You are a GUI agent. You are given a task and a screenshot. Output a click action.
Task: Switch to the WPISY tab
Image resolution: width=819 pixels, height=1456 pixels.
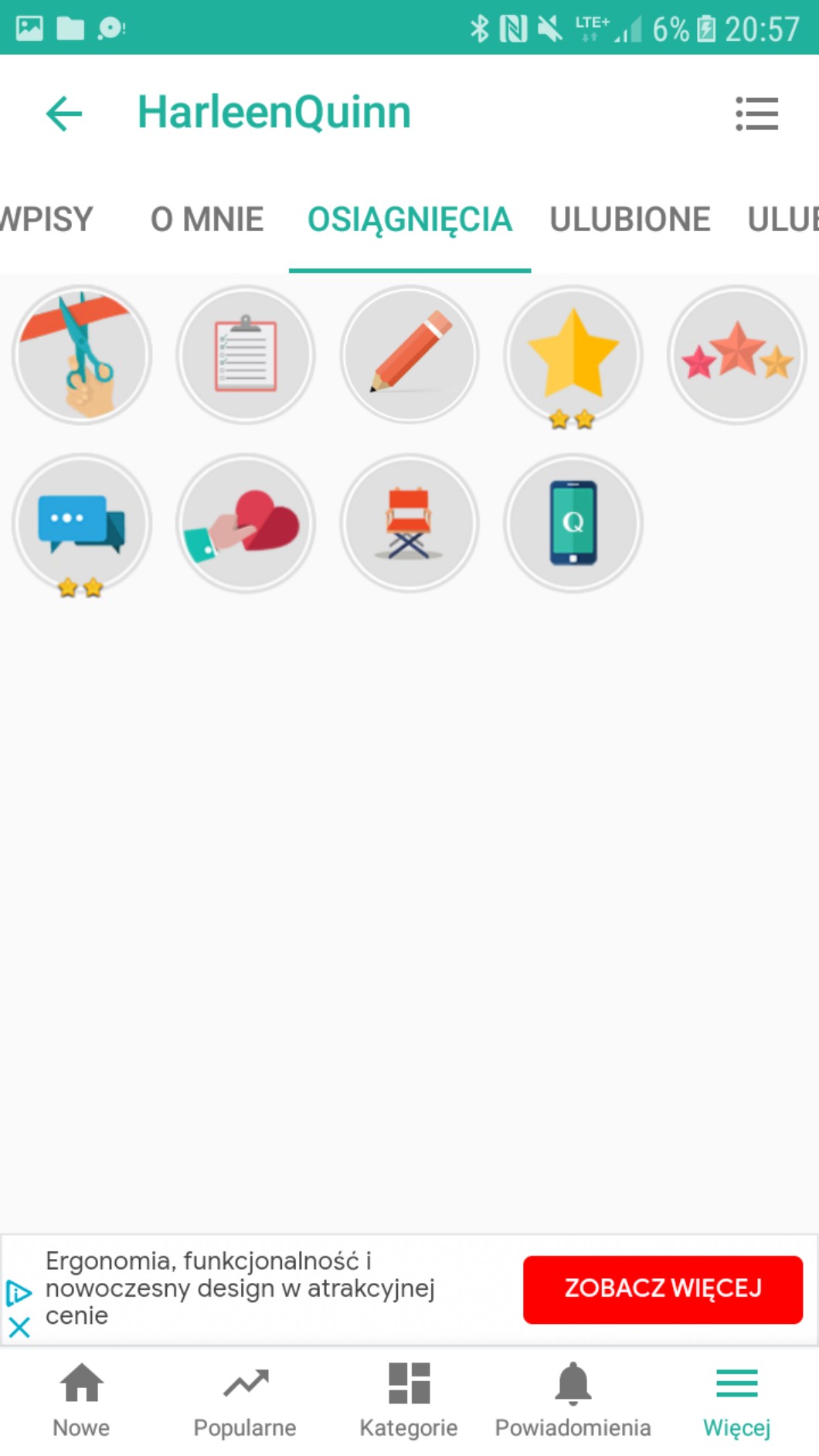46,219
